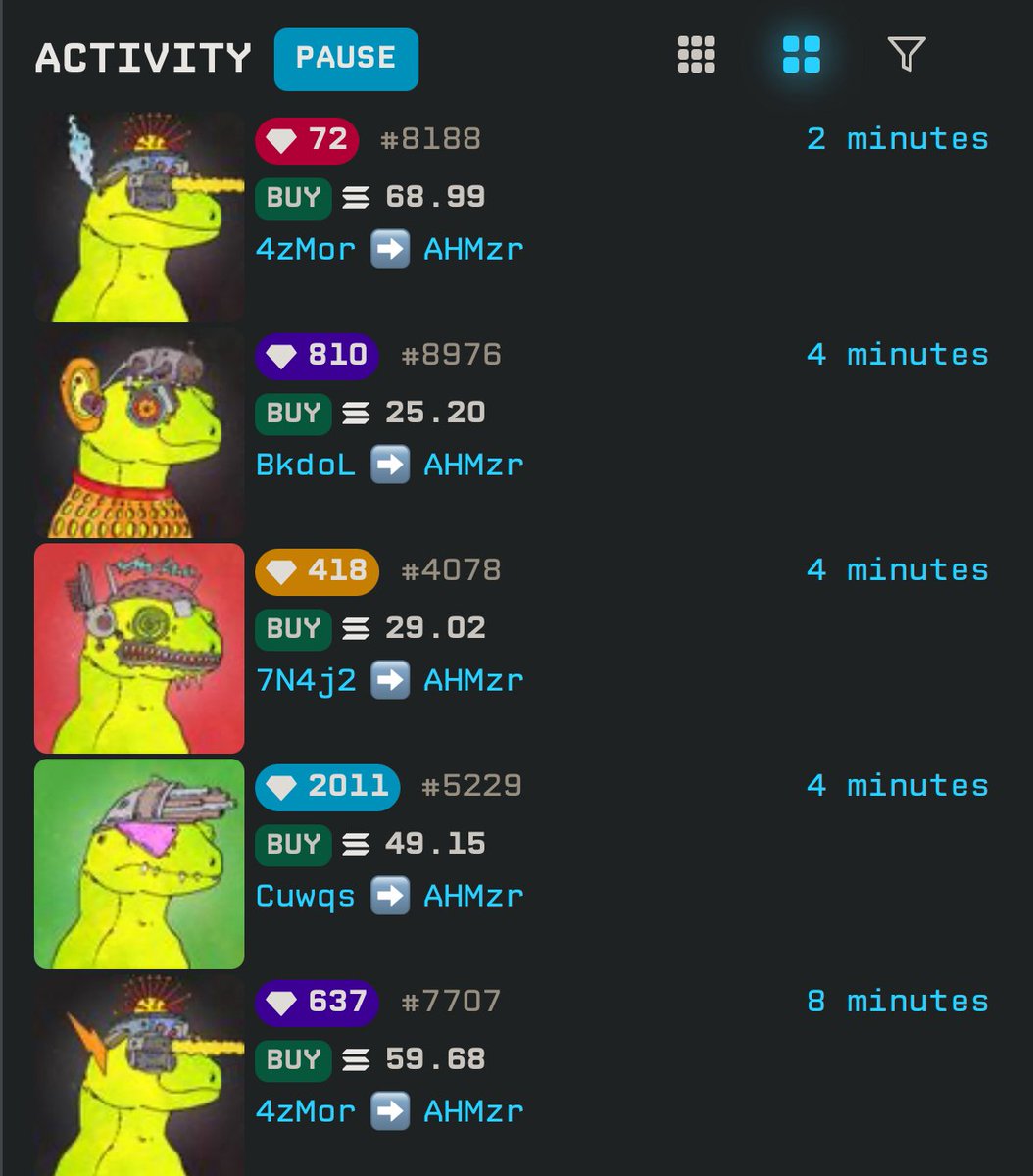
Task: Select the large tile view
Action: click(x=801, y=55)
